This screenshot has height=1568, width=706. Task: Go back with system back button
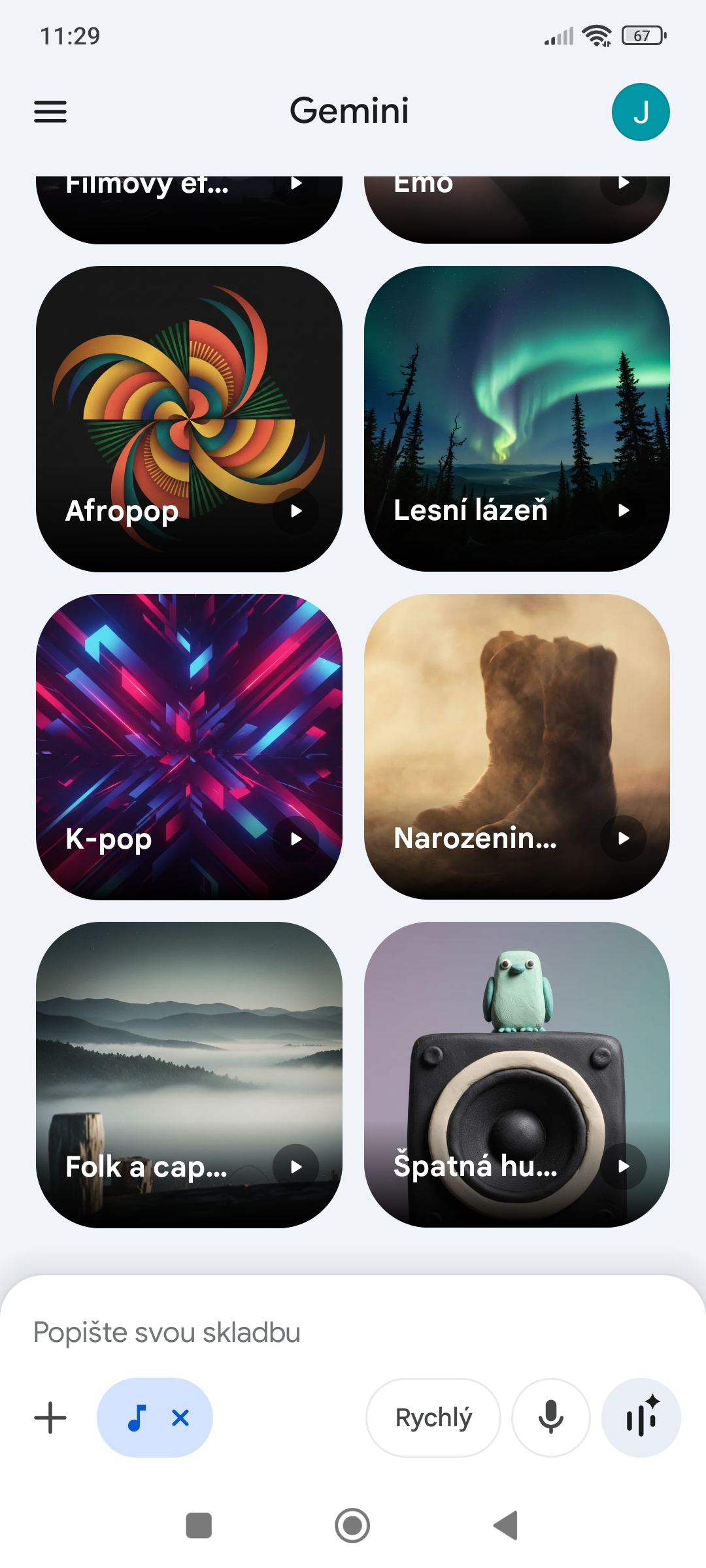[505, 1526]
